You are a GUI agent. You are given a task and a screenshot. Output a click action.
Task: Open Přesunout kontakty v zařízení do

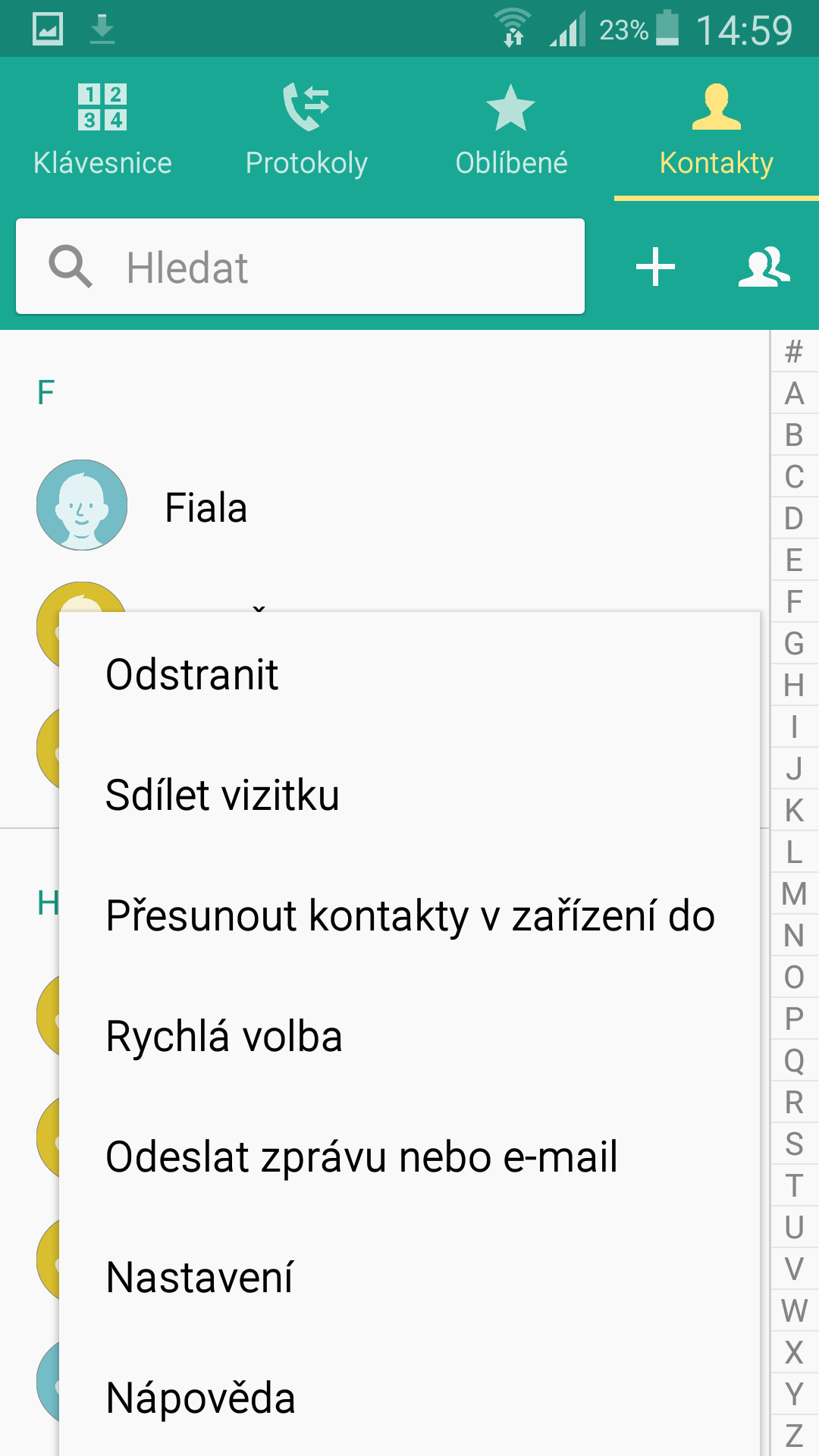[409, 915]
